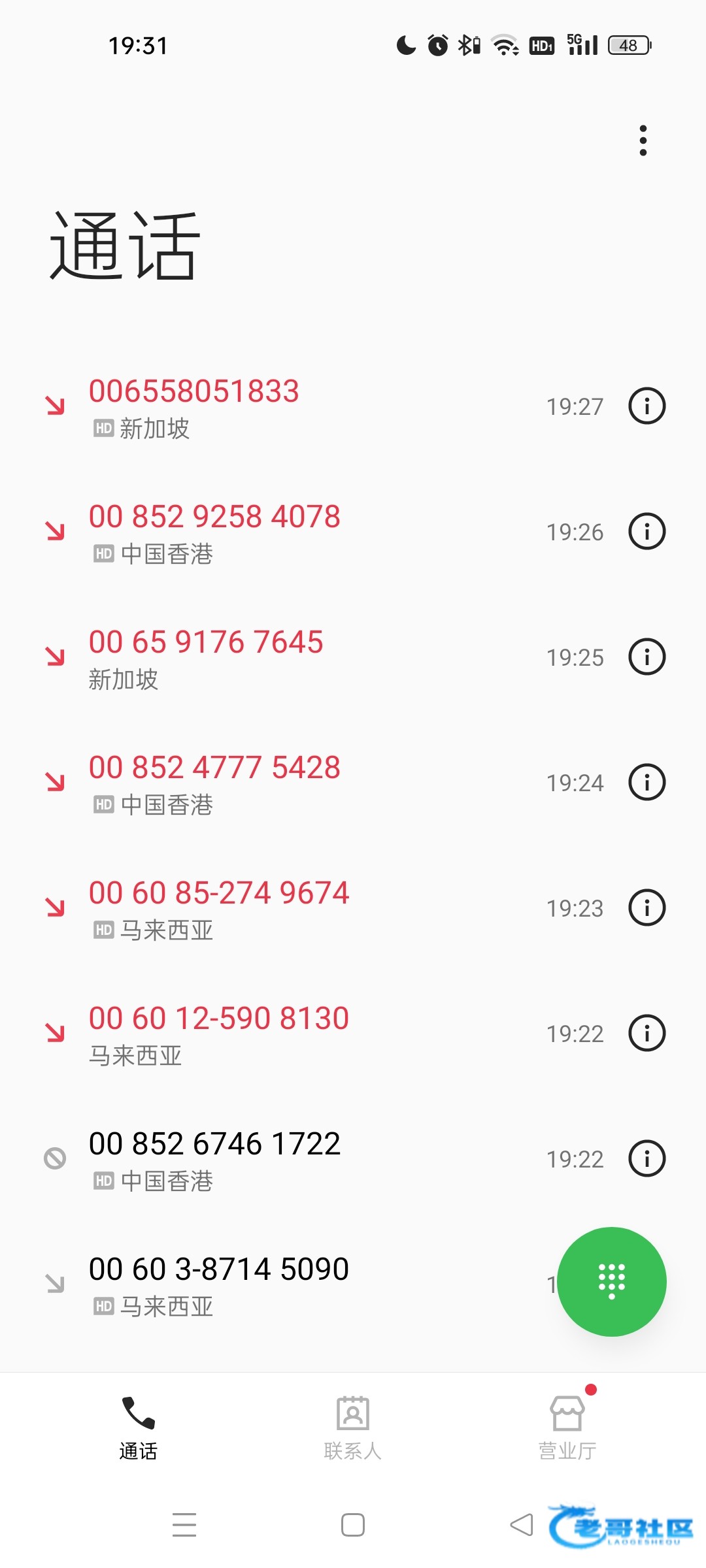Open info icon for 00 60 12-590 8130
The width and height of the screenshot is (706, 1568).
click(647, 1033)
